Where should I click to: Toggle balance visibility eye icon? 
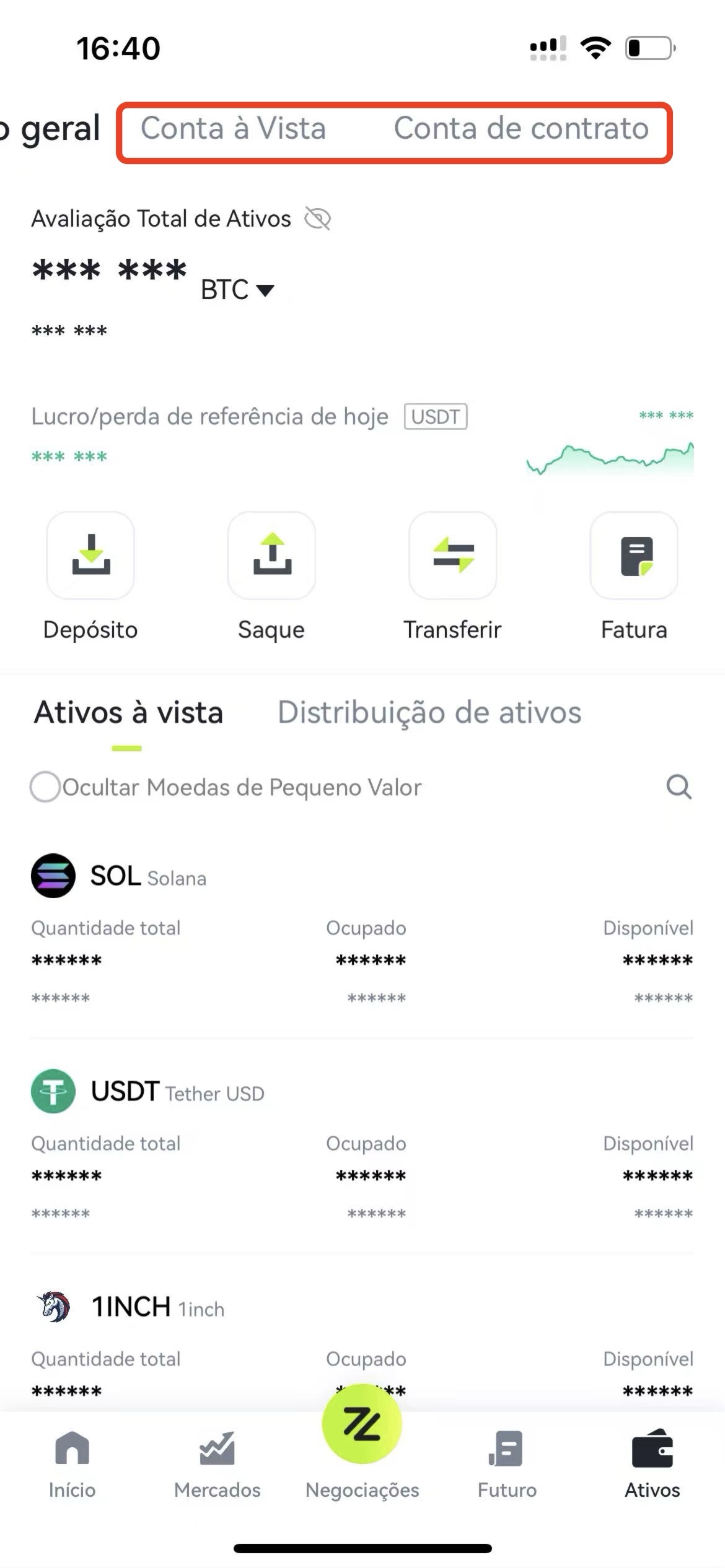pos(318,219)
